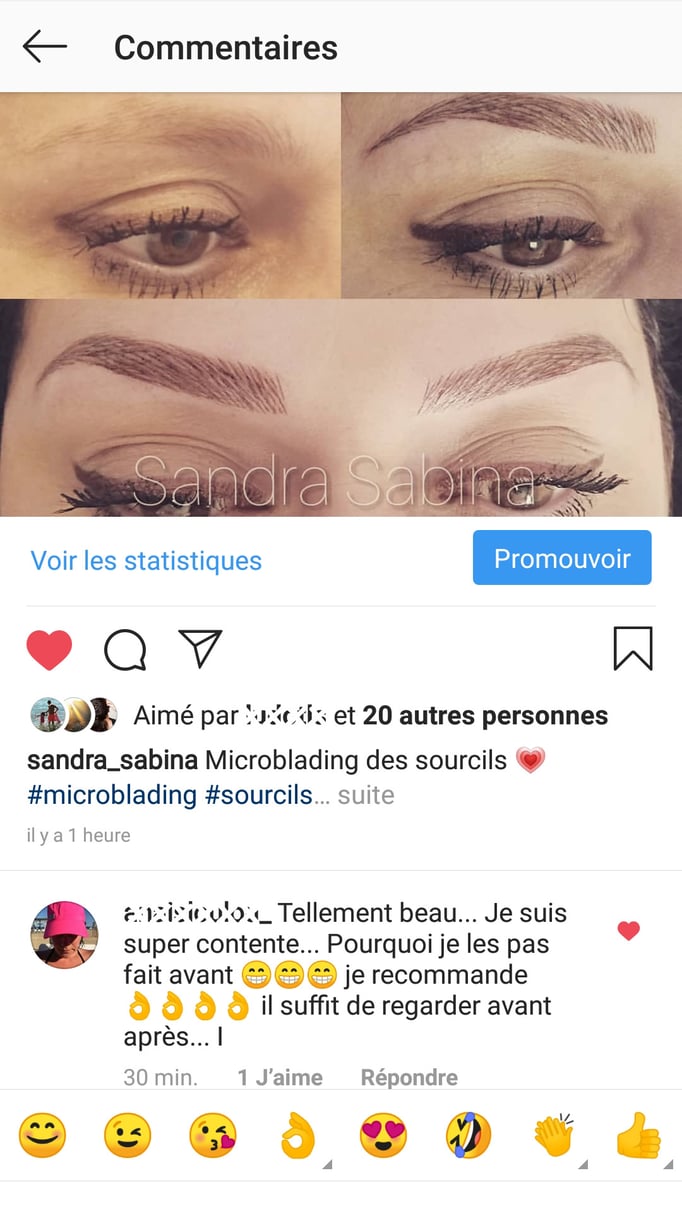Image resolution: width=682 pixels, height=1214 pixels.
Task: Insert the heart-eyes emoji
Action: (384, 1136)
